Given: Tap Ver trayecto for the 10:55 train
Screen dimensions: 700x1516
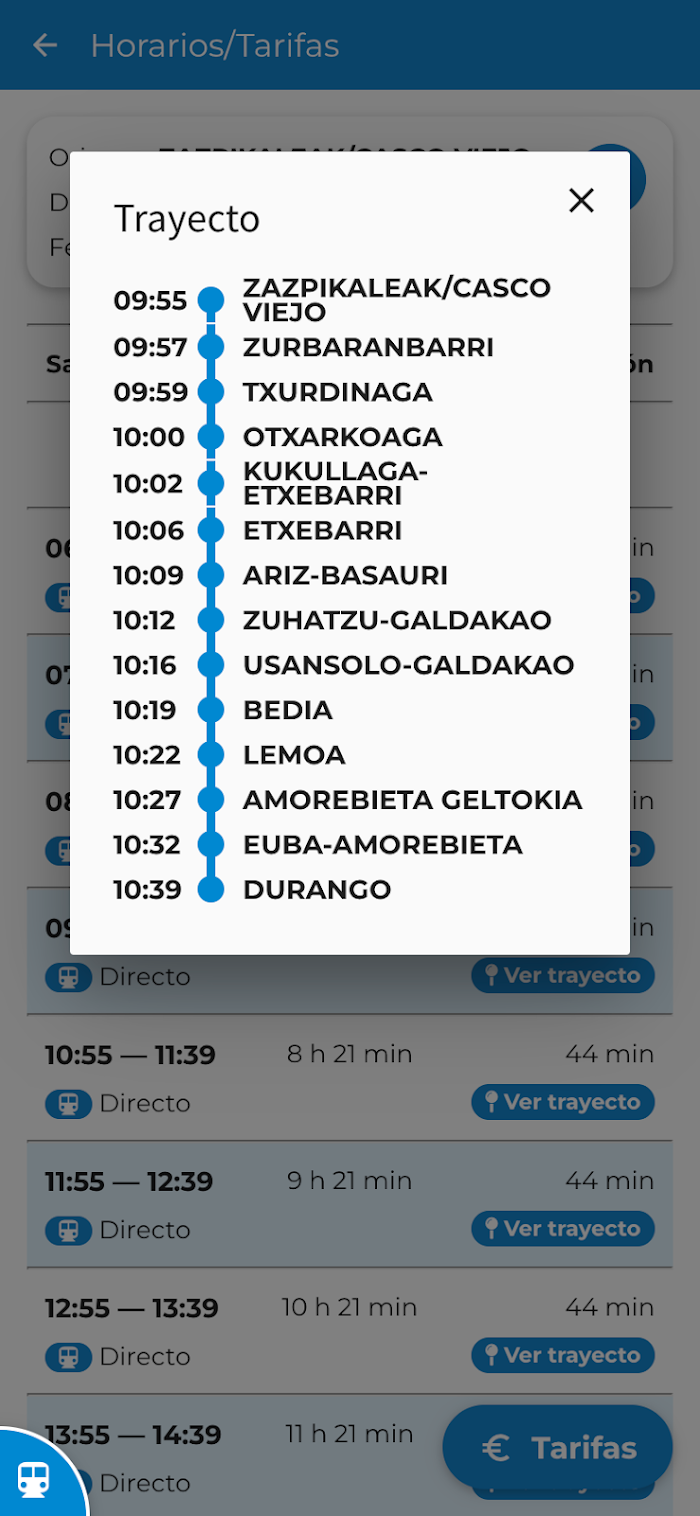Looking at the screenshot, I should point(563,1102).
